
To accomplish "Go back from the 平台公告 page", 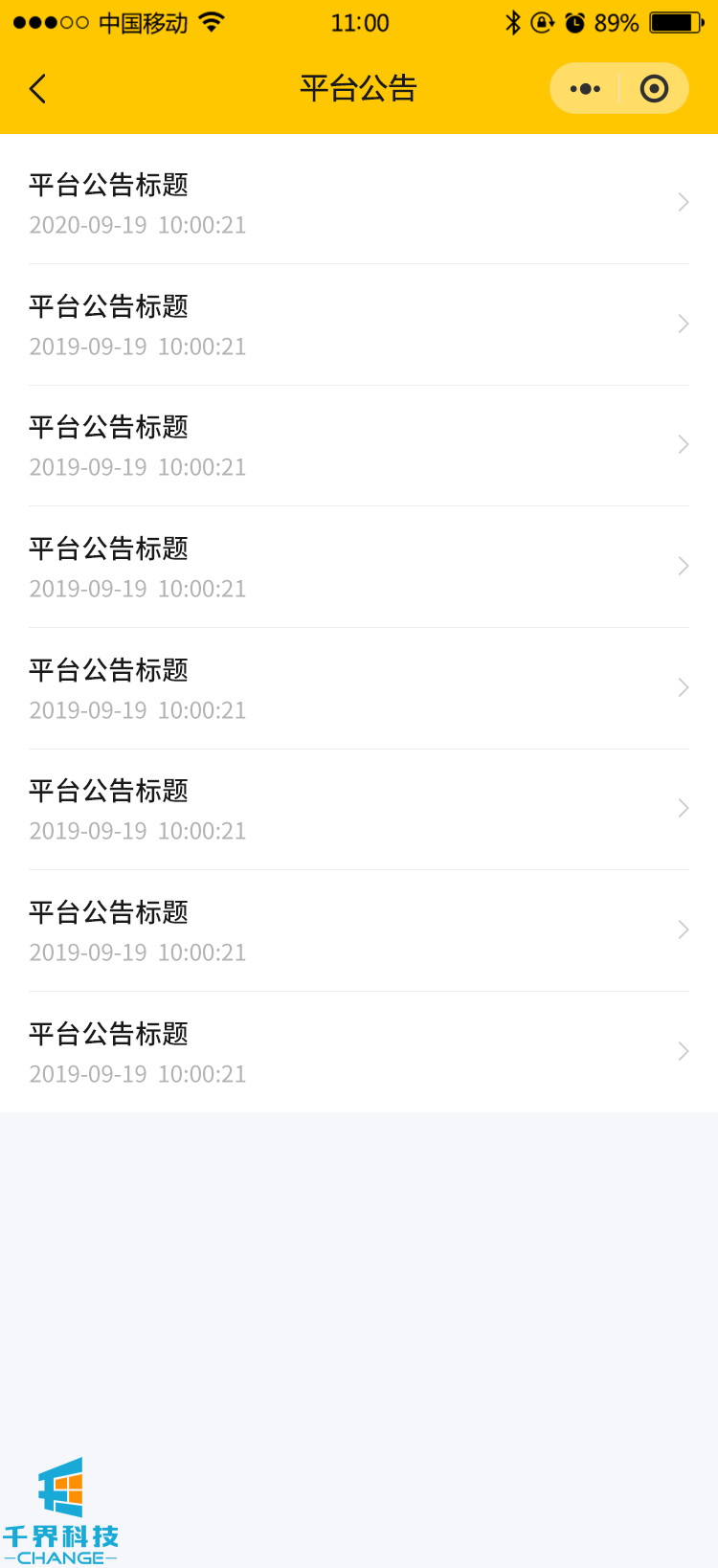I will [38, 89].
